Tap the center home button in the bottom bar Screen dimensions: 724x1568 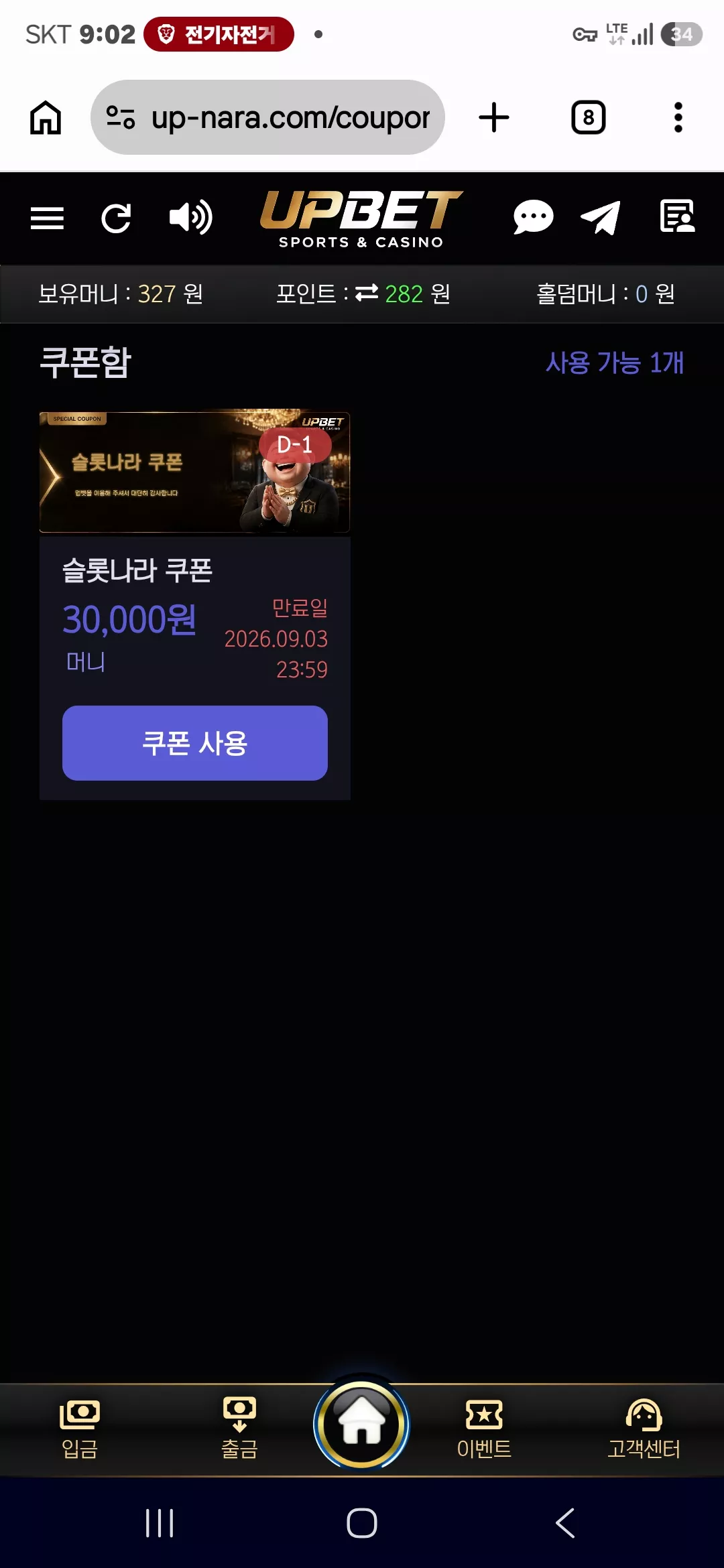[361, 1425]
